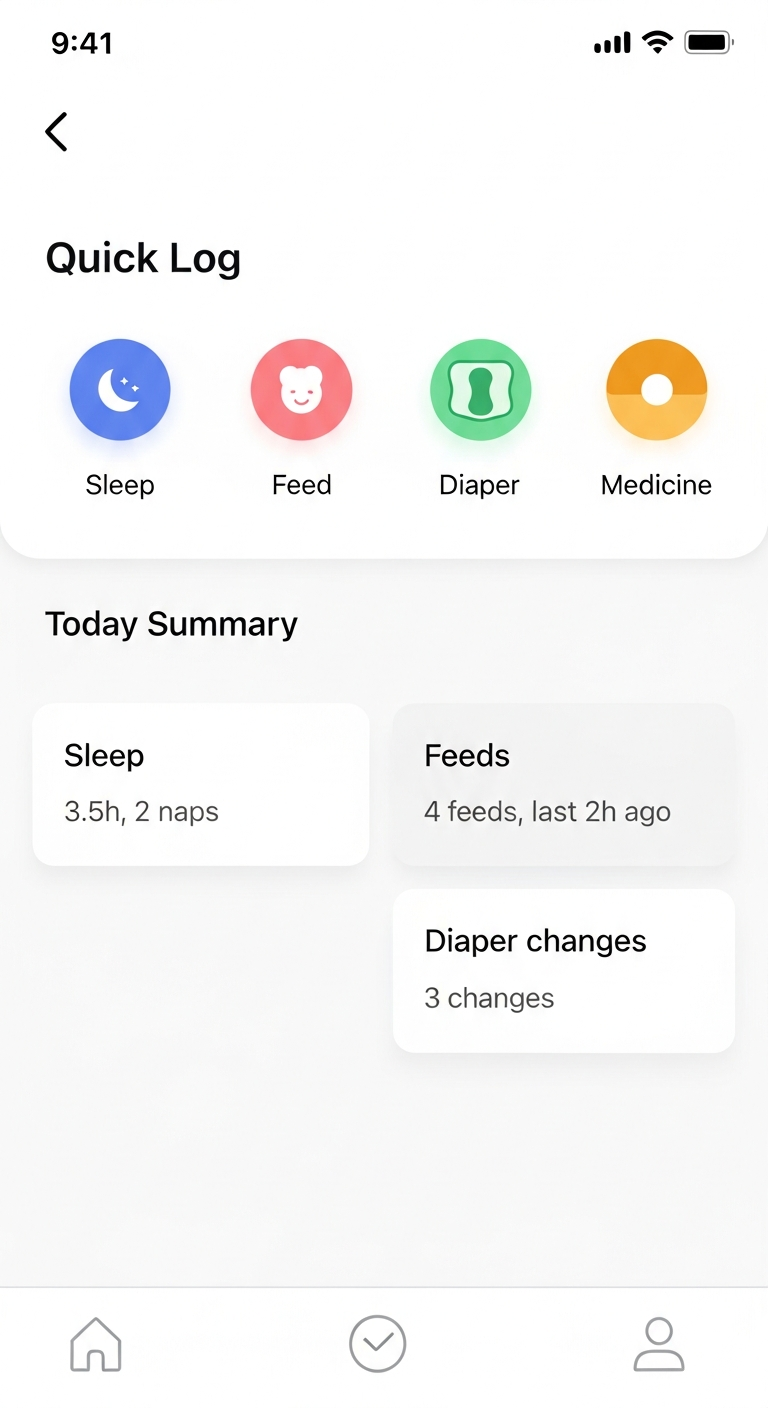Tap the bear face icon to log feeding
768x1408 pixels.
301,389
